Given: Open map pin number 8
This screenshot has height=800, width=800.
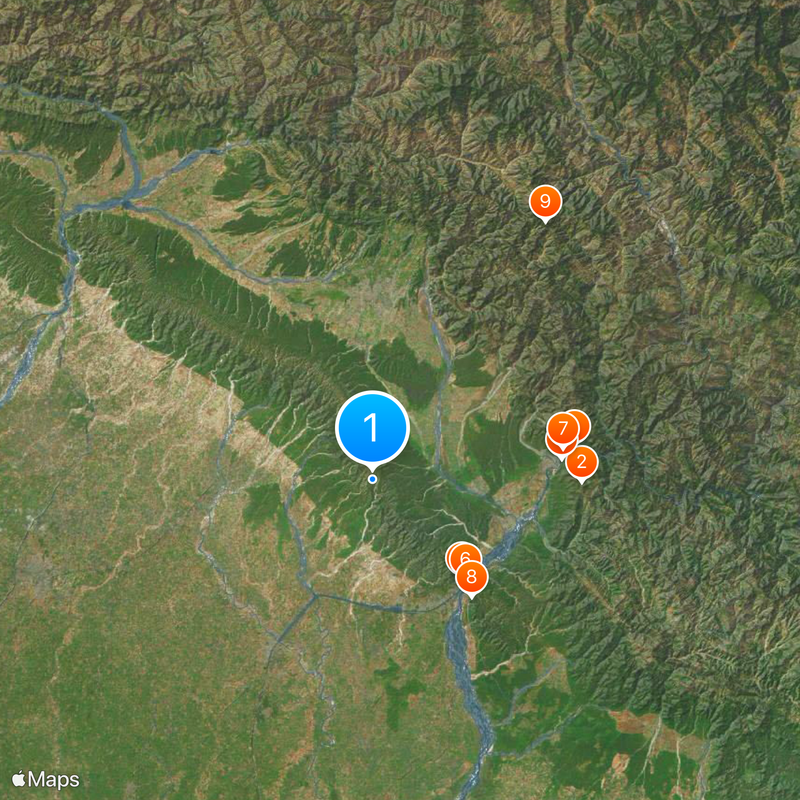Looking at the screenshot, I should tap(472, 577).
